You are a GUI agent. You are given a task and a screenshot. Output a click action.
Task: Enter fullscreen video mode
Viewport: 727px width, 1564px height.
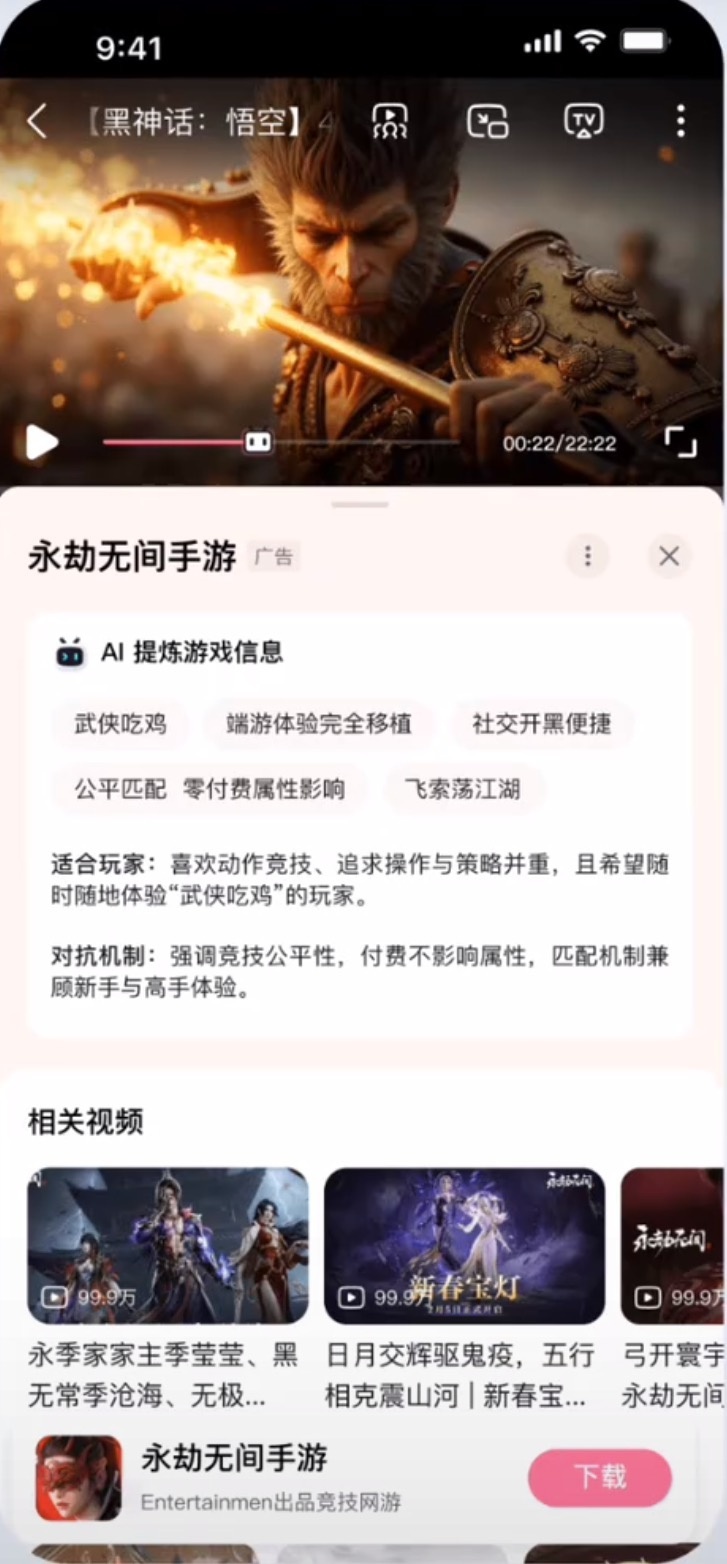click(x=680, y=442)
